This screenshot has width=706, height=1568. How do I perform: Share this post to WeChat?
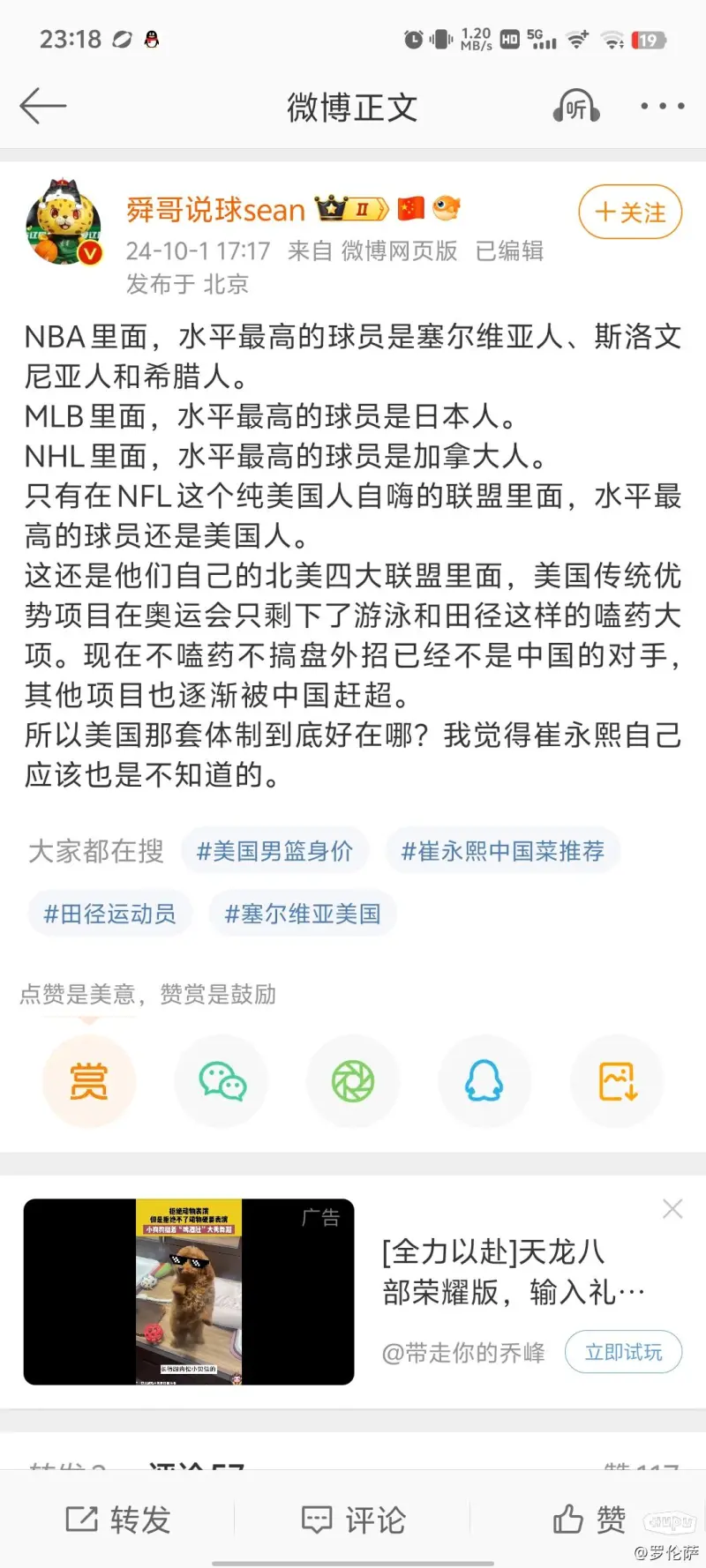222,1081
